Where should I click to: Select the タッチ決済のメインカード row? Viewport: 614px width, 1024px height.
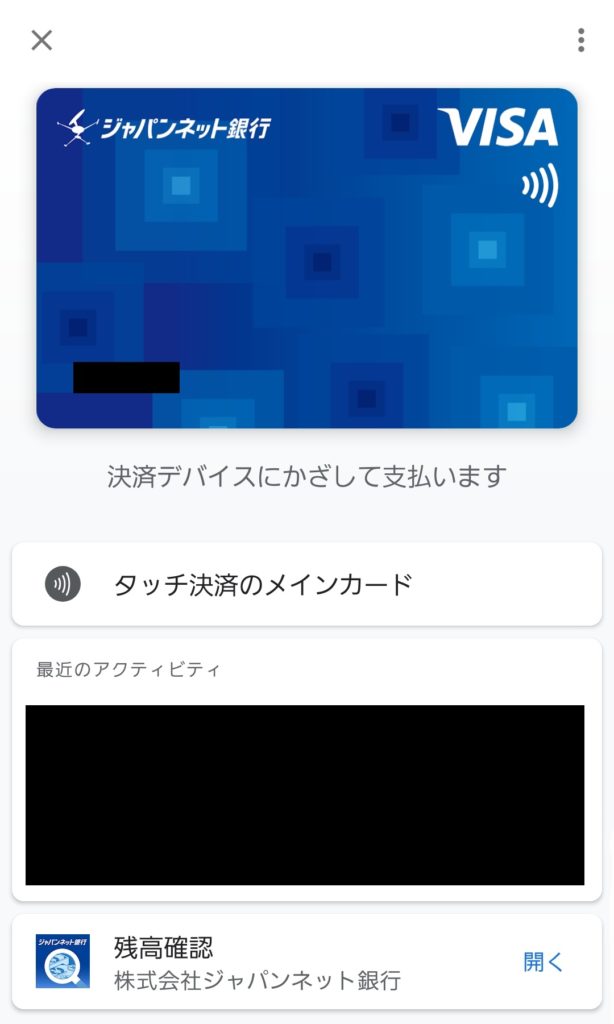307,584
